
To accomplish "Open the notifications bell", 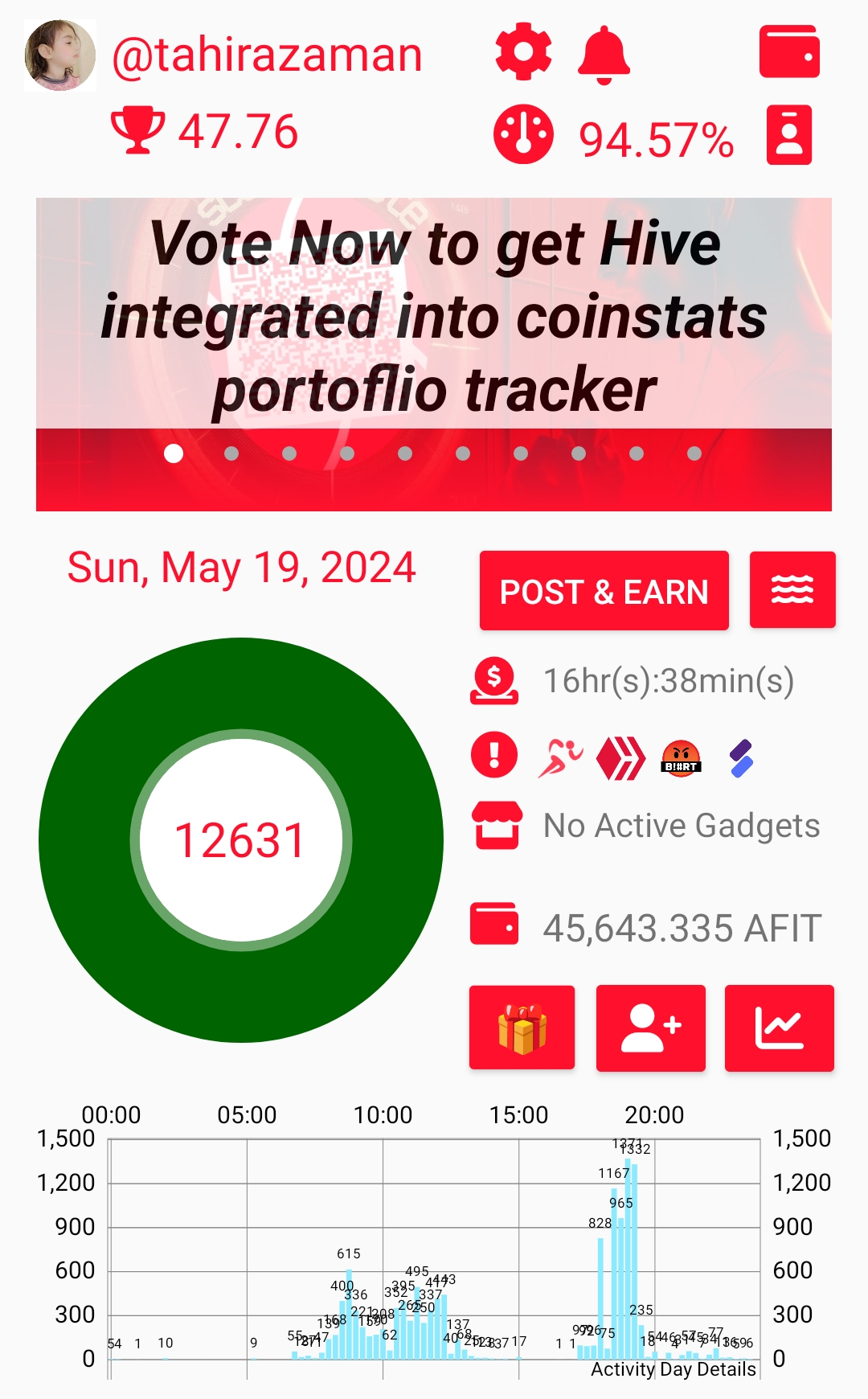I will point(604,55).
